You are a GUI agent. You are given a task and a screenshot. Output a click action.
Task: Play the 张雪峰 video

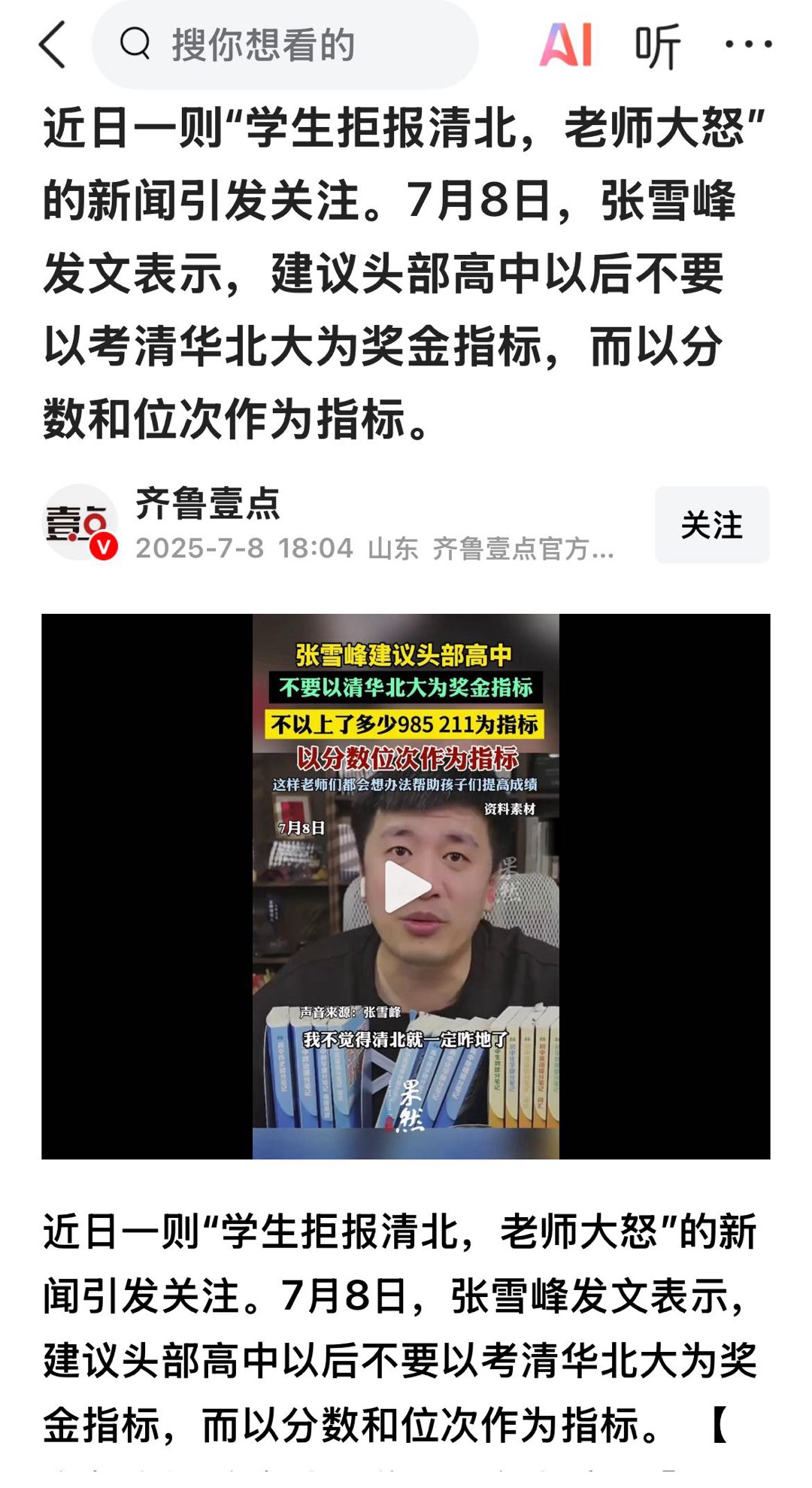coord(406,886)
